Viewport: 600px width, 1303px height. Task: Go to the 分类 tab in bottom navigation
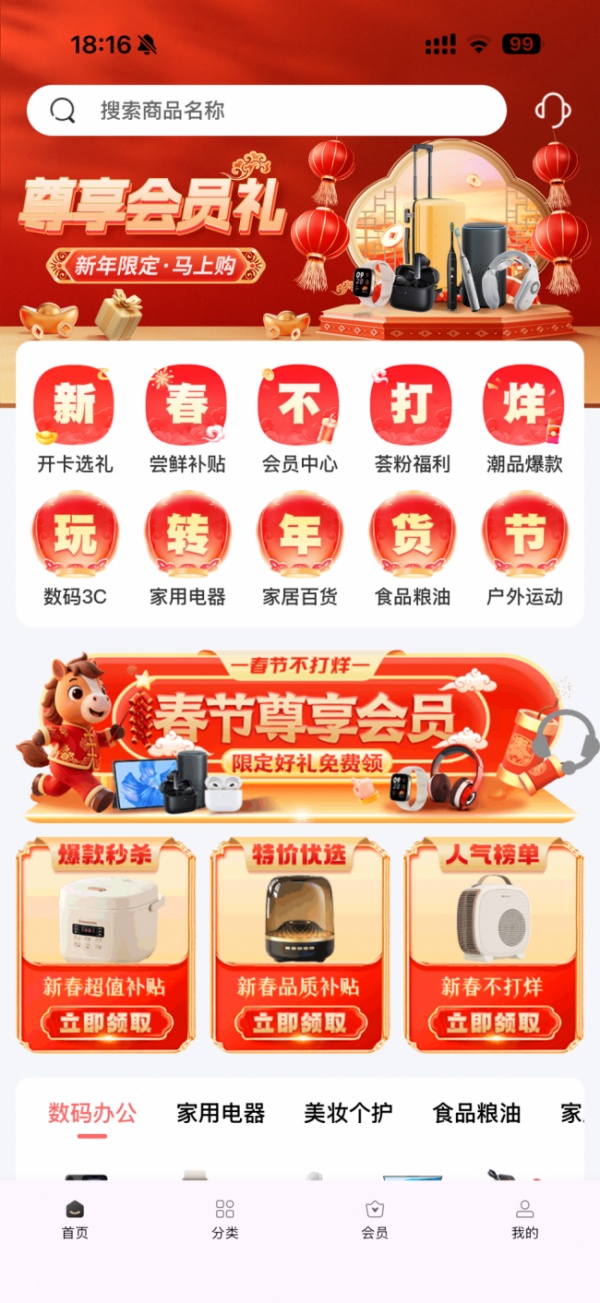pos(225,1220)
